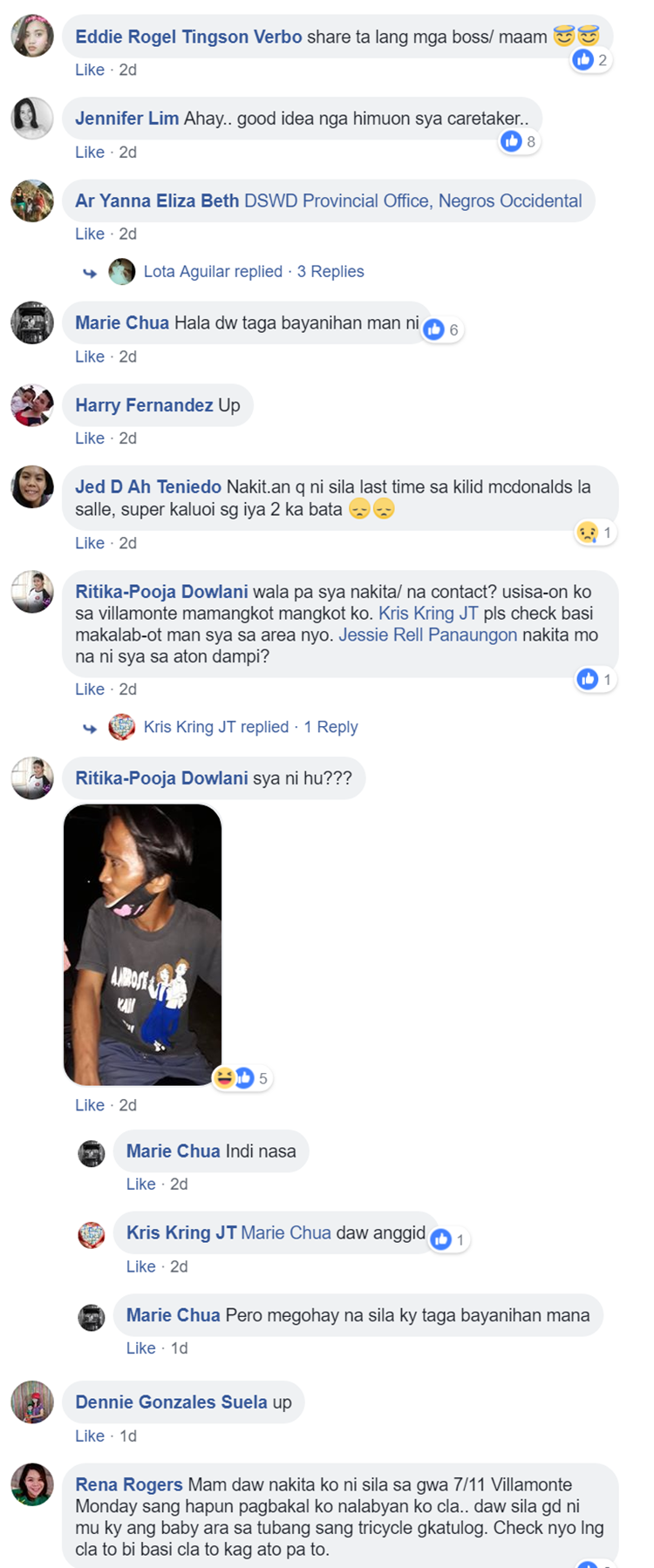Like Marie Chua's "Pero megohay na sila" reply
This screenshot has height=1568, width=654.
[x=140, y=1348]
